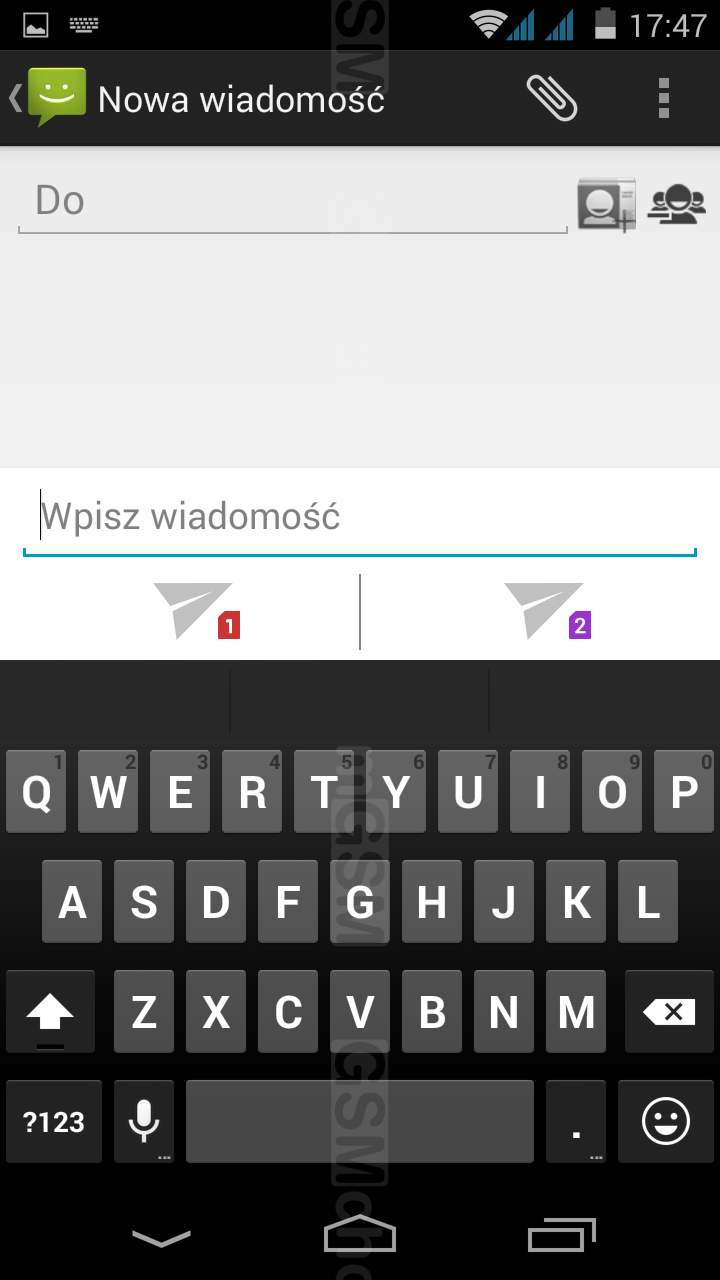This screenshot has width=720, height=1280.
Task: Send message using SIM 2
Action: click(547, 610)
